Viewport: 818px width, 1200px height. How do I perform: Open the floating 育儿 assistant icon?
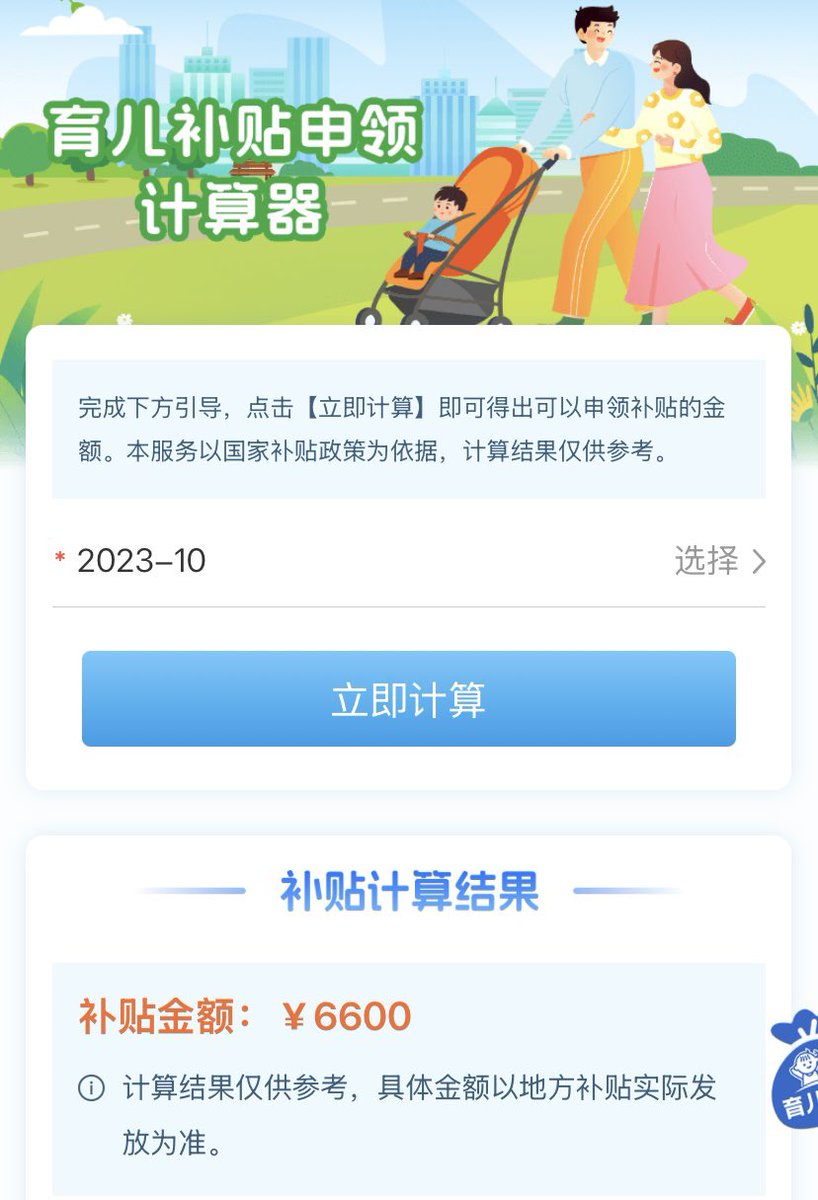pos(797,1075)
